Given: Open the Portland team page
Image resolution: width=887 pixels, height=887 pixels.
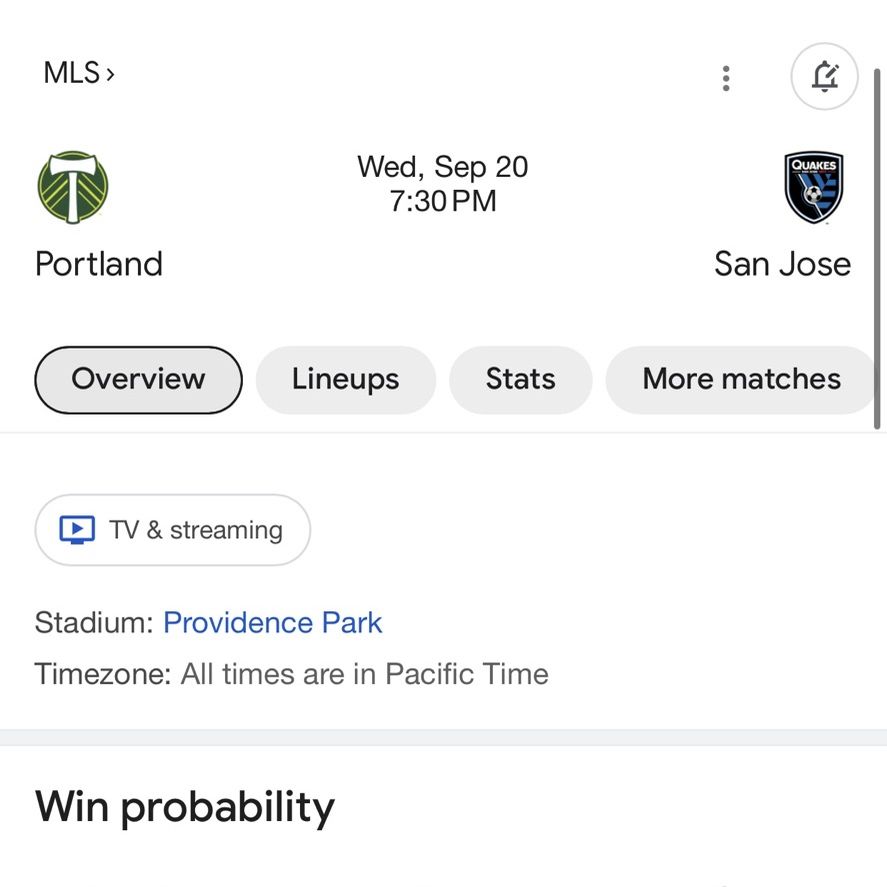Looking at the screenshot, I should [x=98, y=215].
